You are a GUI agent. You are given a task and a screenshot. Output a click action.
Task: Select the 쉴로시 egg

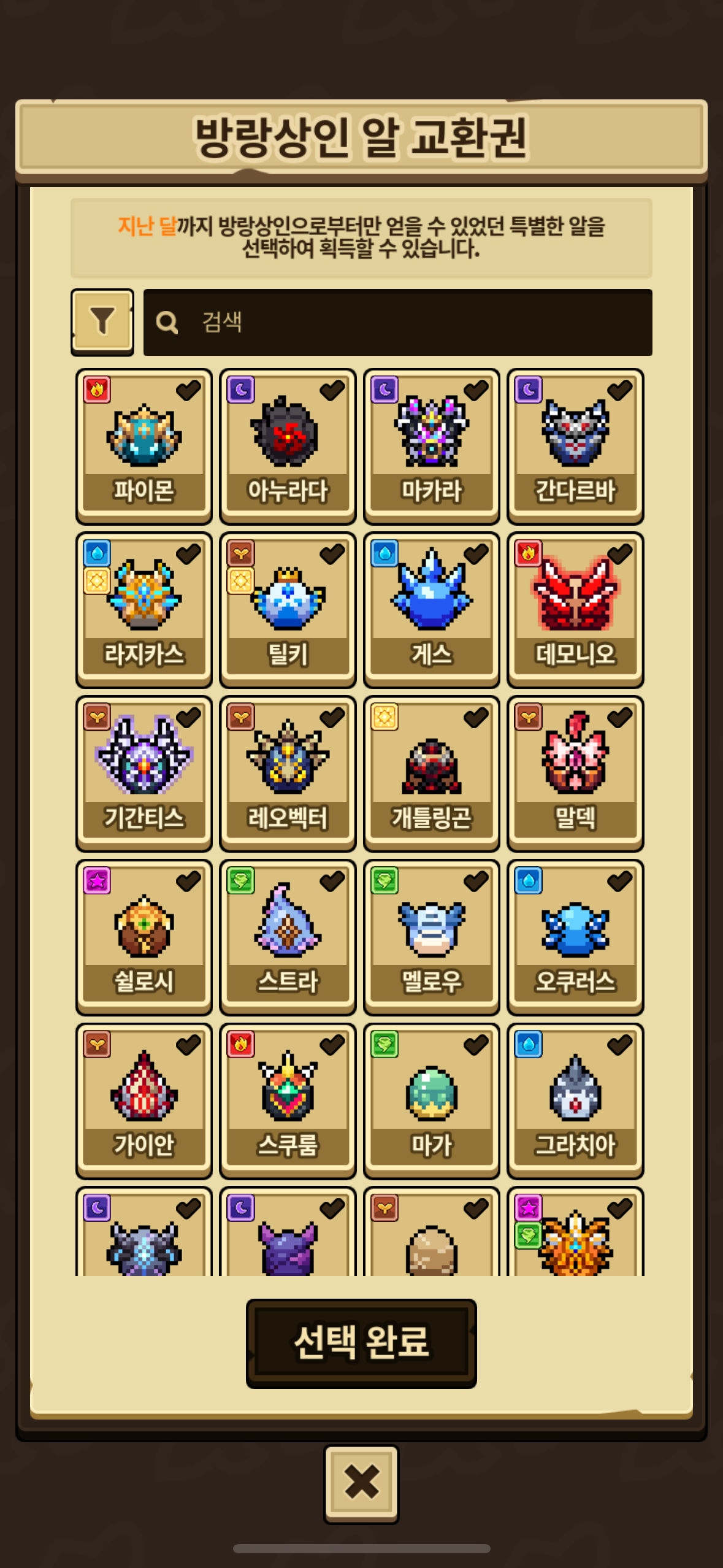[x=144, y=937]
